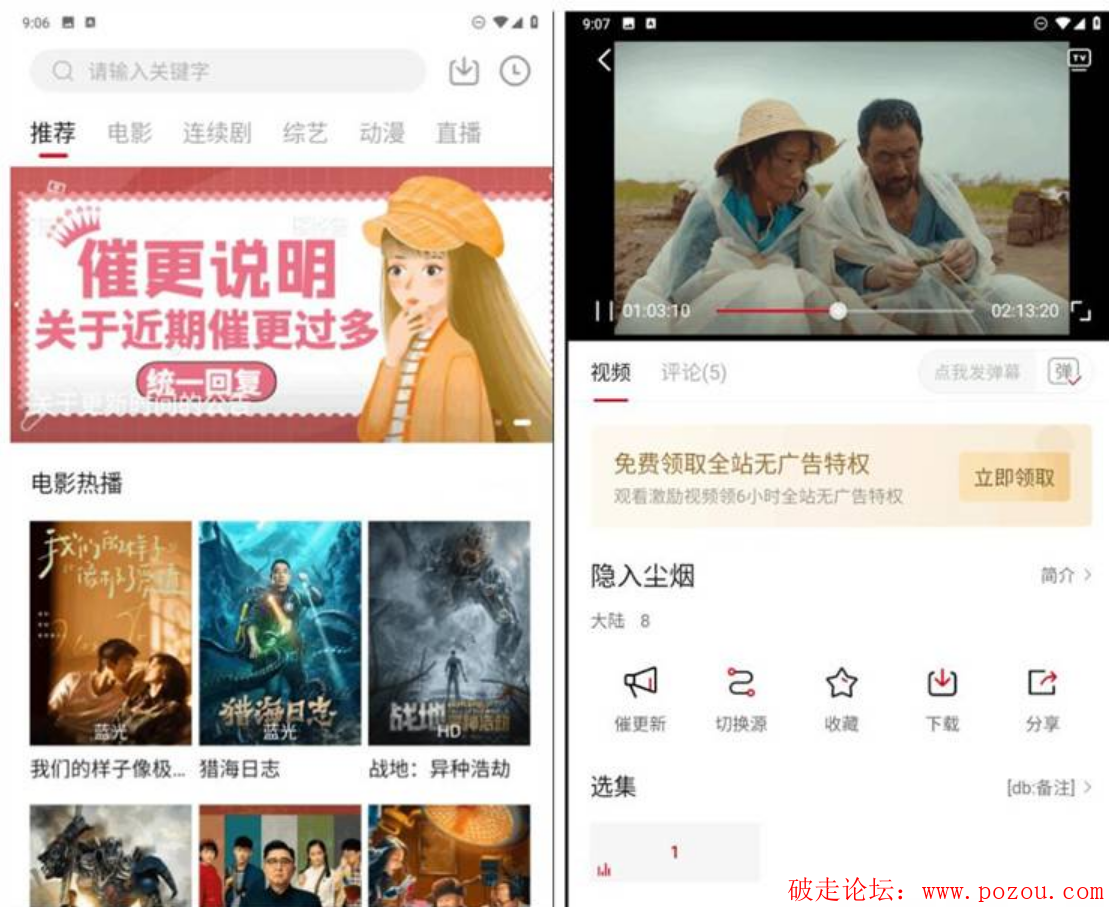This screenshot has width=1109, height=907.
Task: Select the 综艺 tab
Action: [x=305, y=133]
